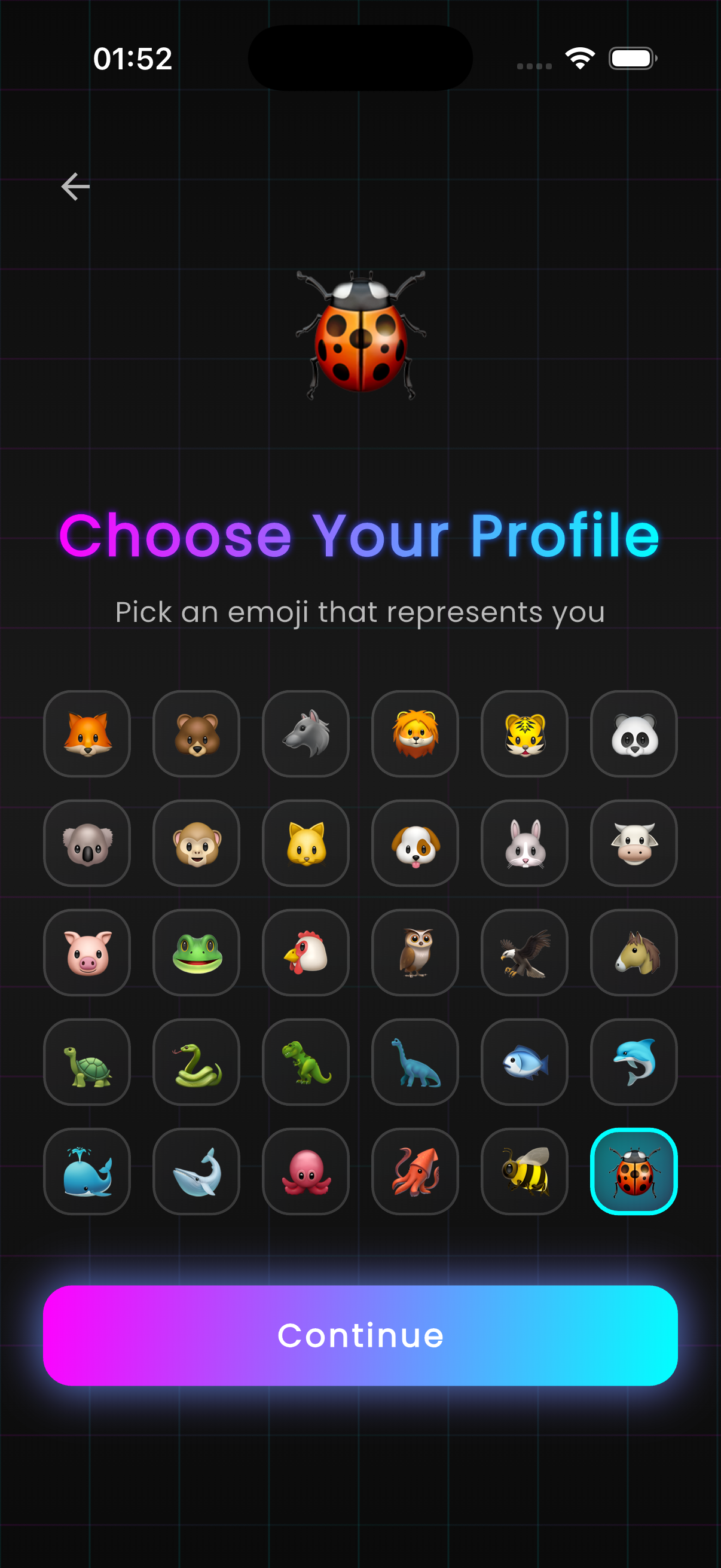Choose the koala emoji profile

point(87,843)
